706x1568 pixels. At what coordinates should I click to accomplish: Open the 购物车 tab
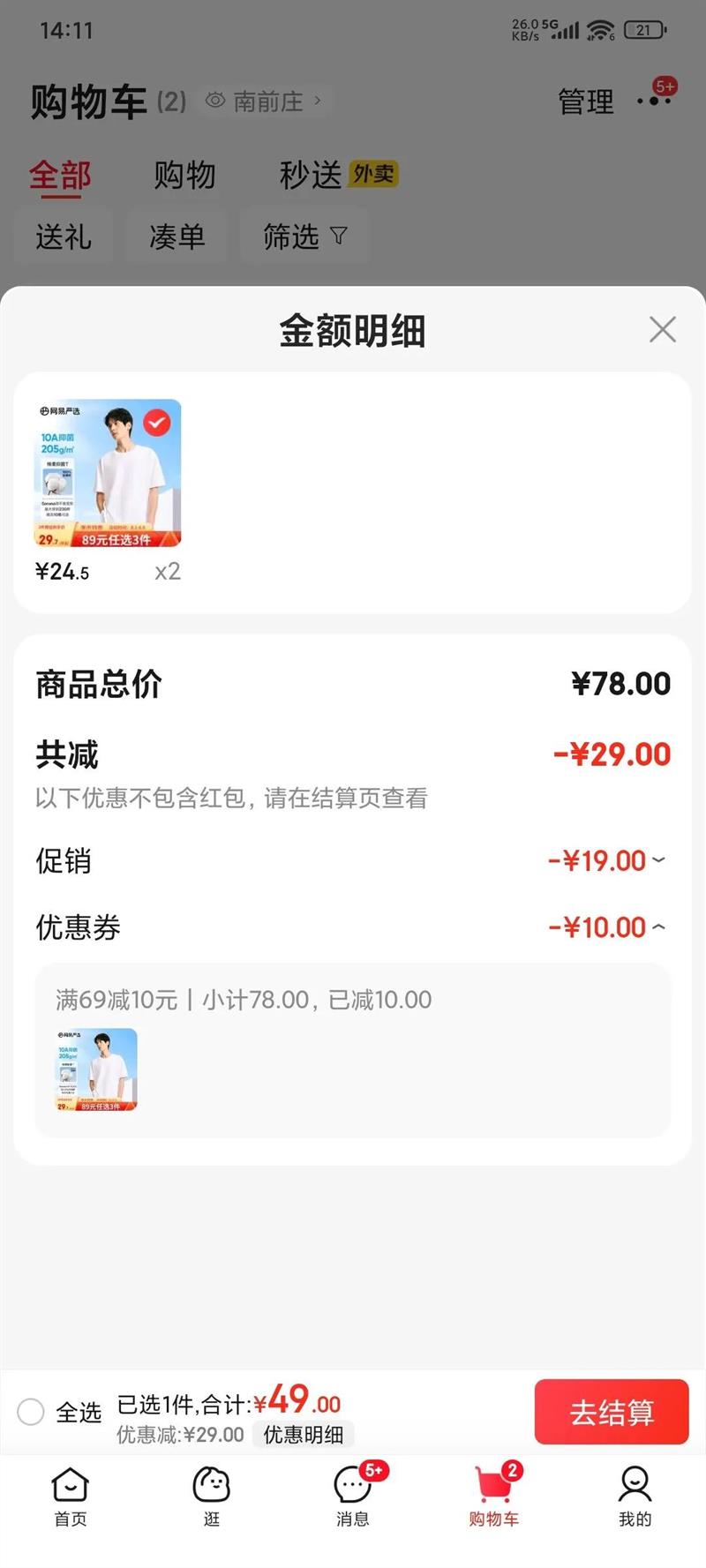click(x=494, y=1497)
